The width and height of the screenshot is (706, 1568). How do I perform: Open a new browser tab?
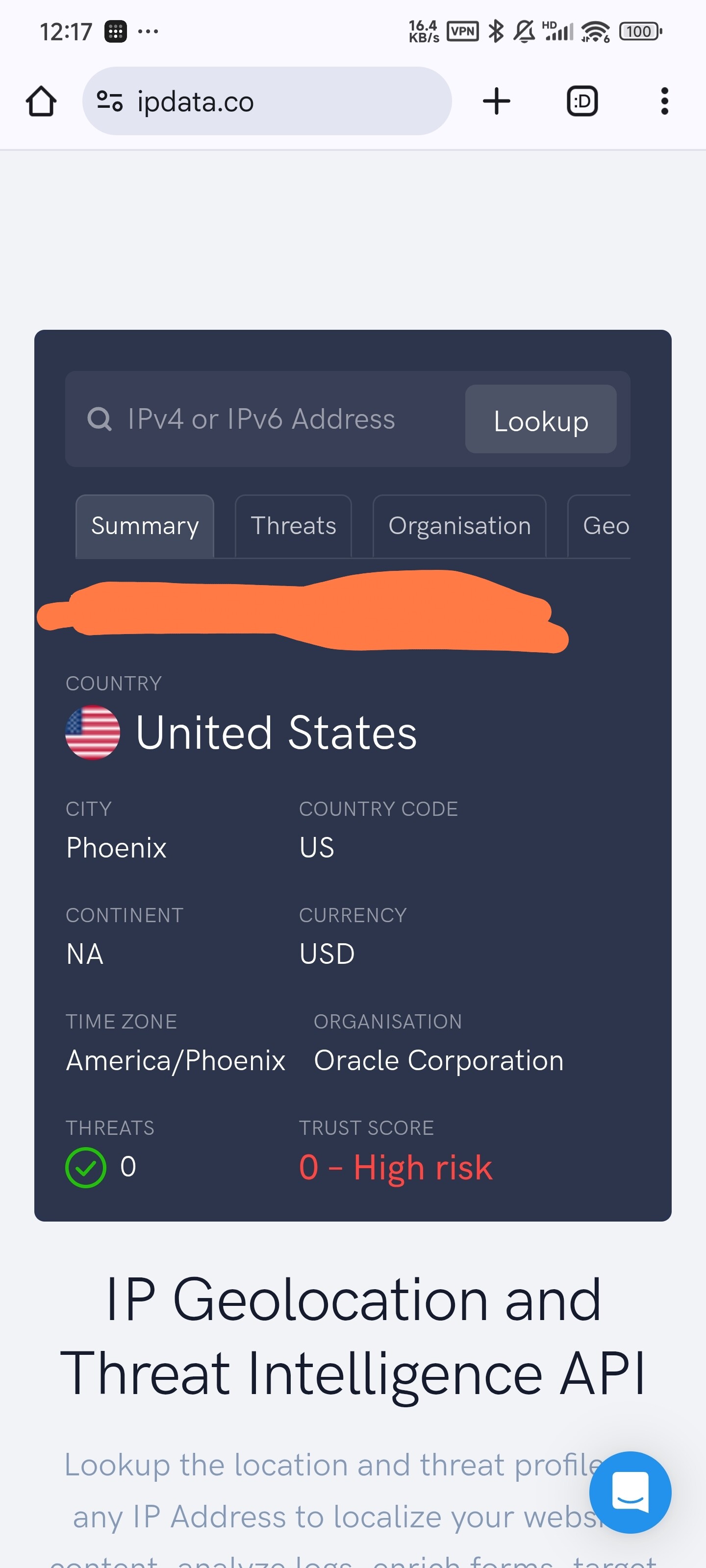(497, 101)
